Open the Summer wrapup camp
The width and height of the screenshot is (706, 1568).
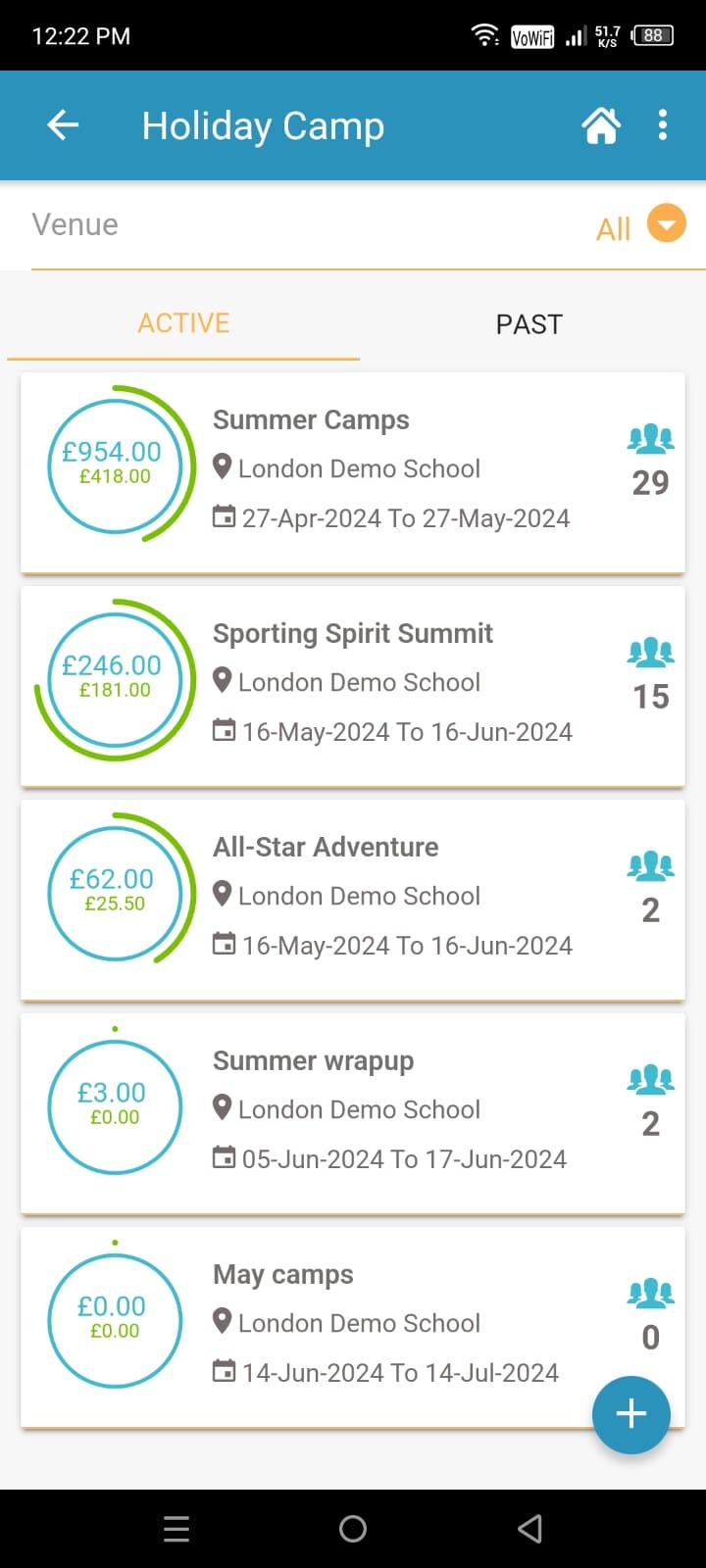353,1114
